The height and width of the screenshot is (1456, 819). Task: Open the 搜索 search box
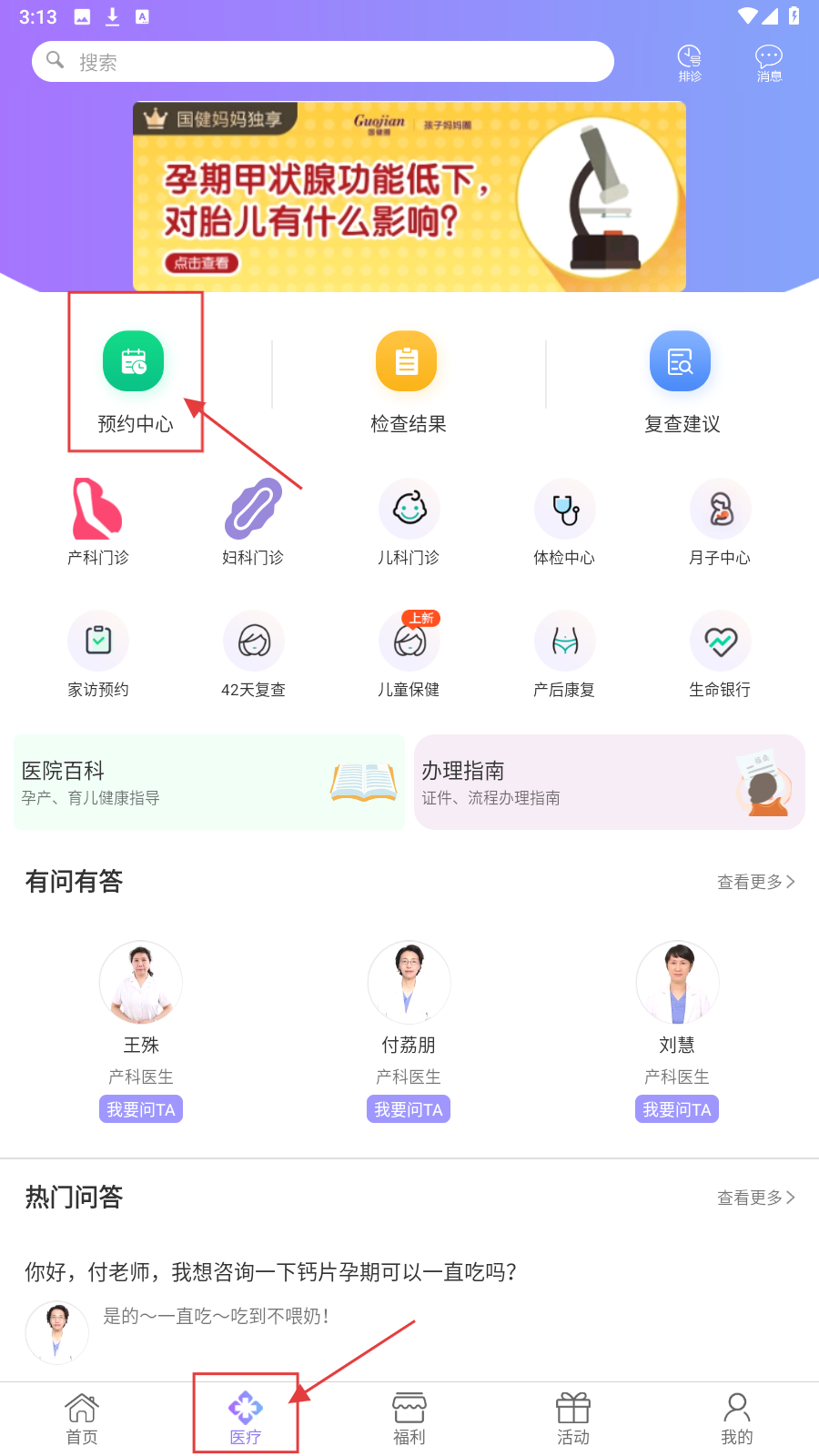tap(323, 62)
